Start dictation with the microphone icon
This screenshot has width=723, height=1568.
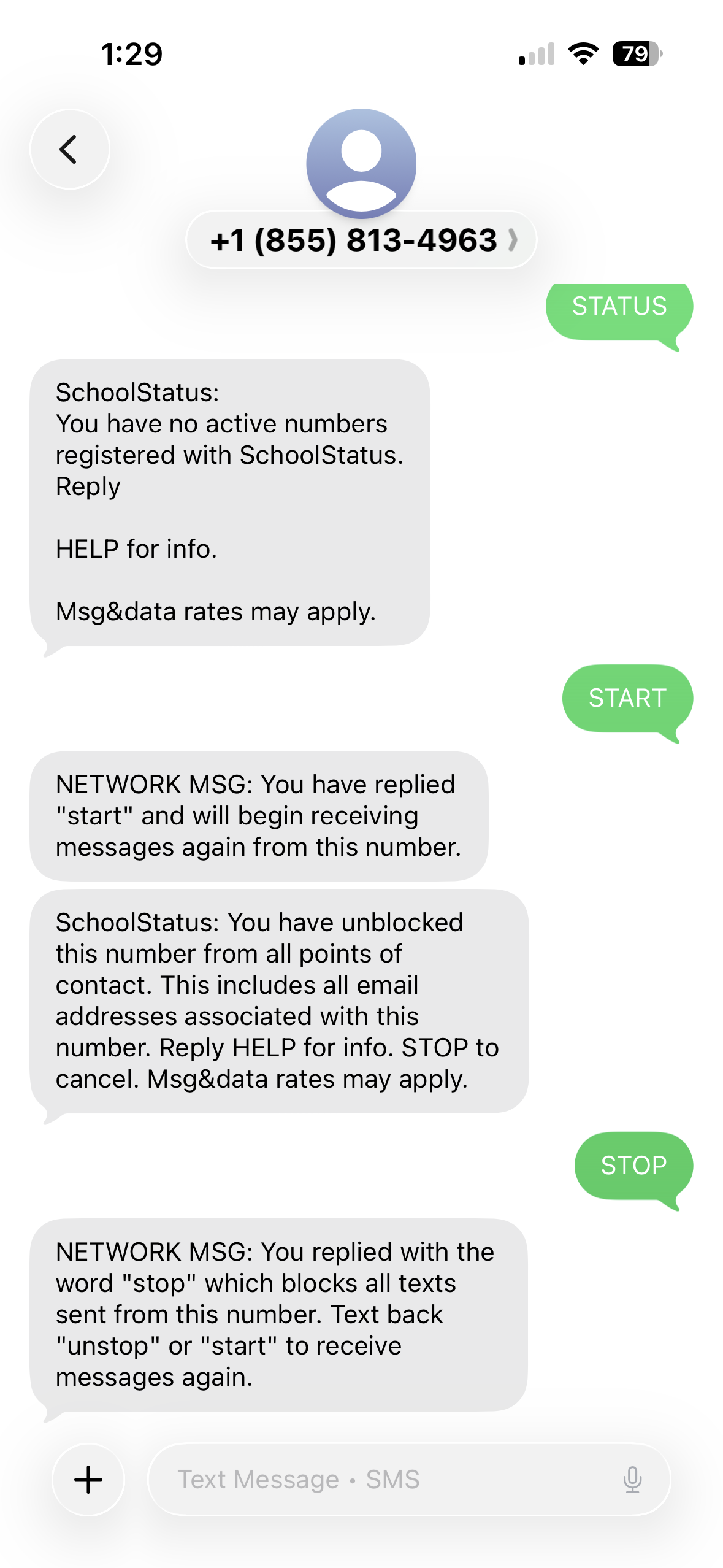click(632, 1479)
